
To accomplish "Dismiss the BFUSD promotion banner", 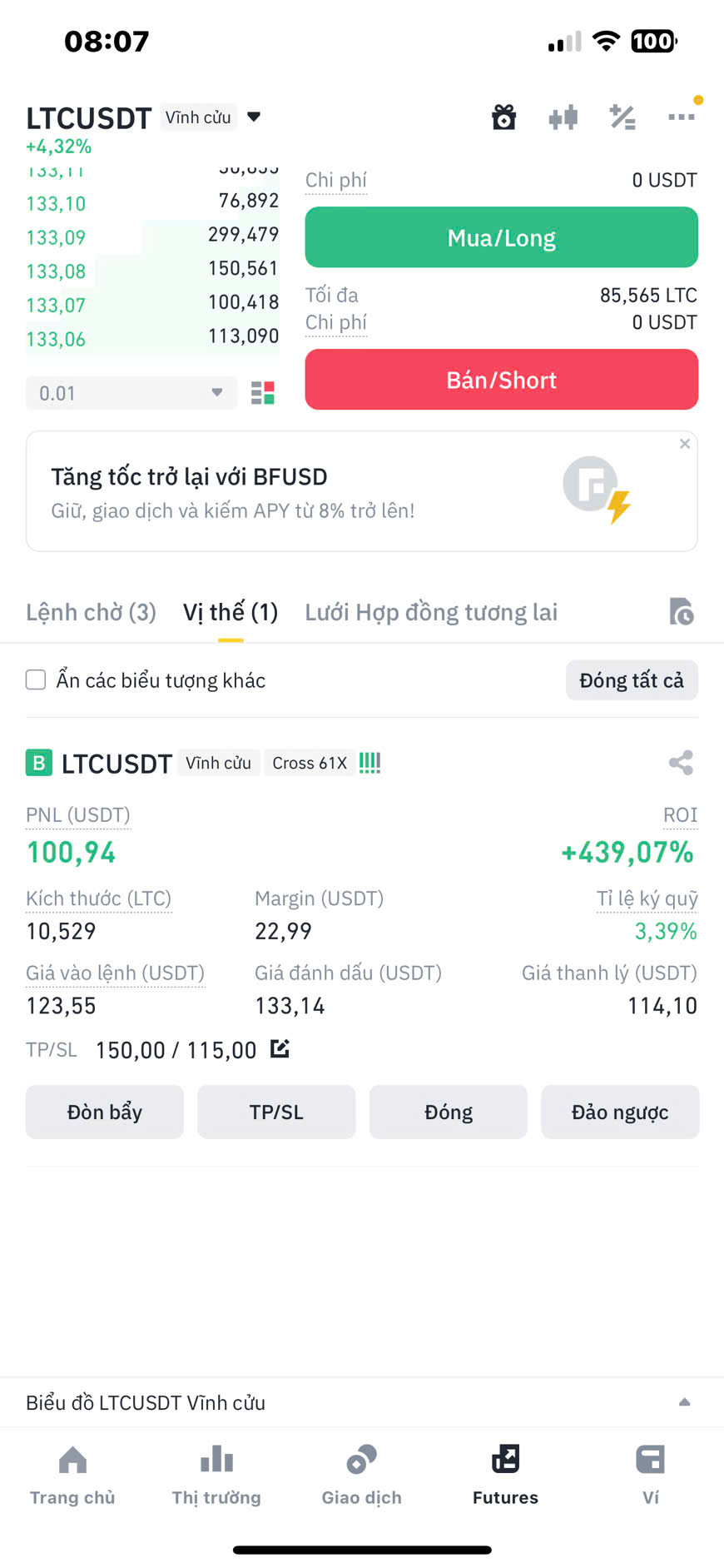I will click(685, 444).
